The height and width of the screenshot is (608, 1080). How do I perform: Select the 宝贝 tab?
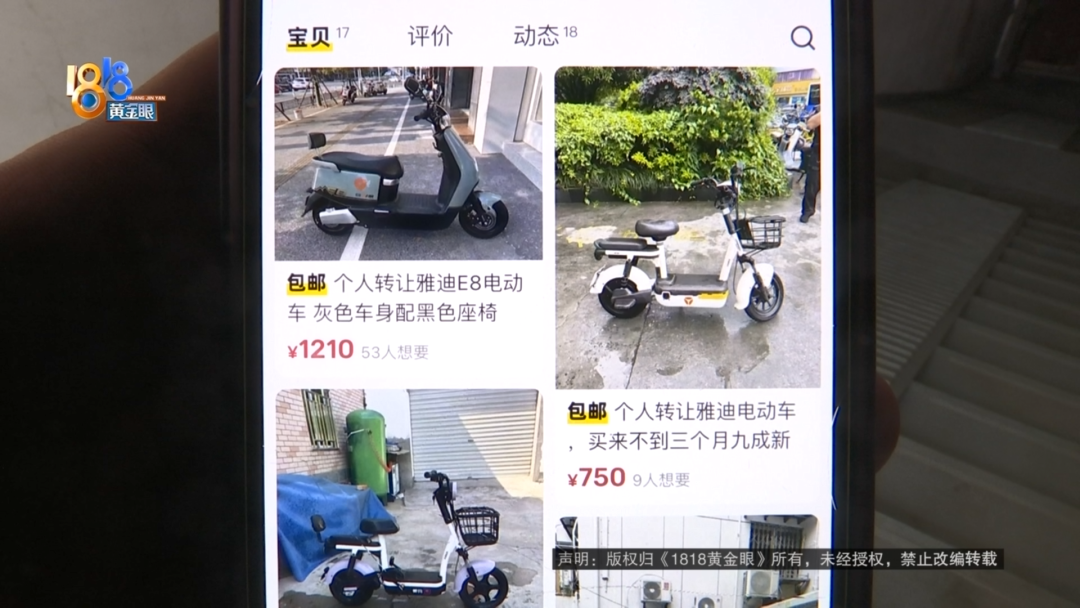pos(309,38)
